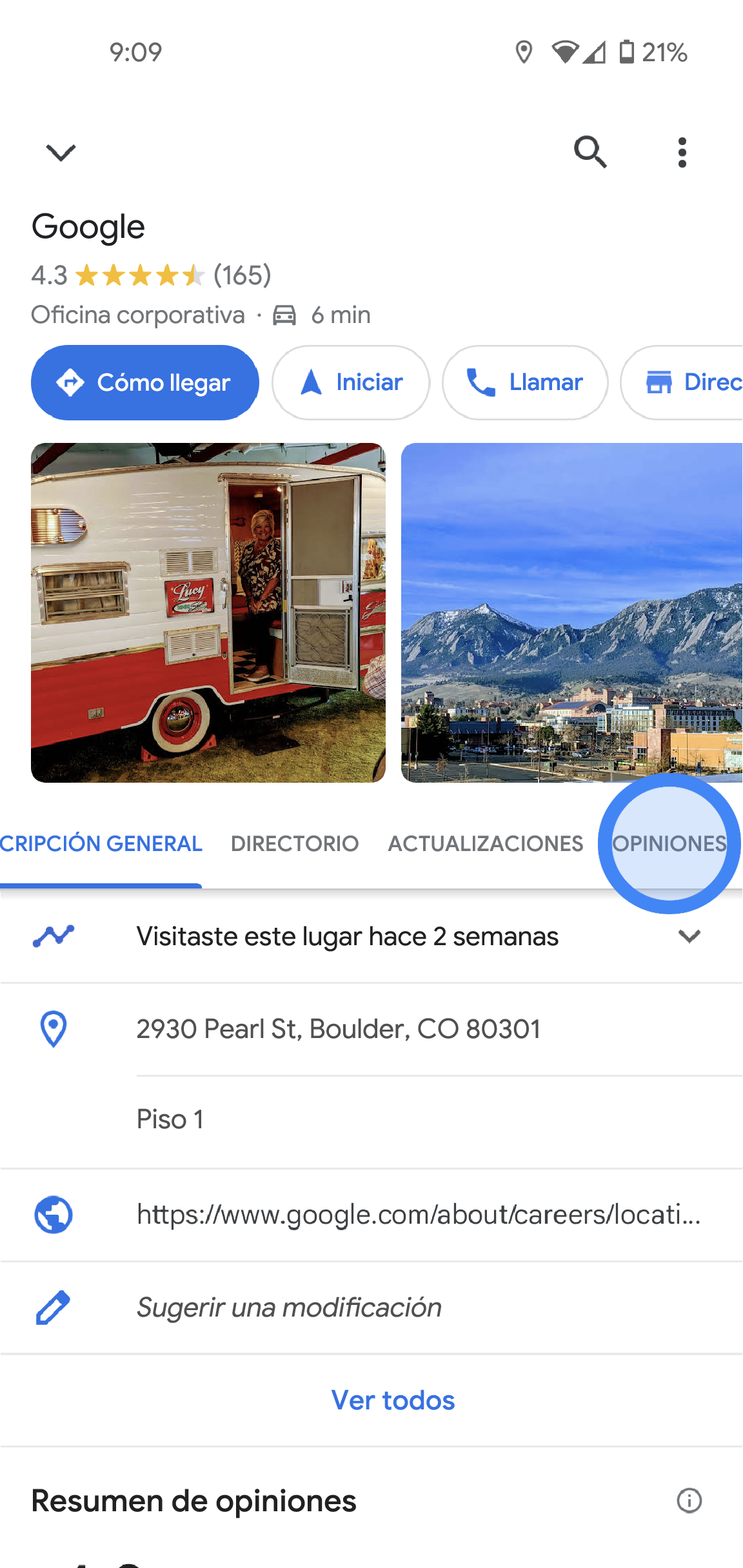Collapse the place sheet with down chevron

point(61,153)
